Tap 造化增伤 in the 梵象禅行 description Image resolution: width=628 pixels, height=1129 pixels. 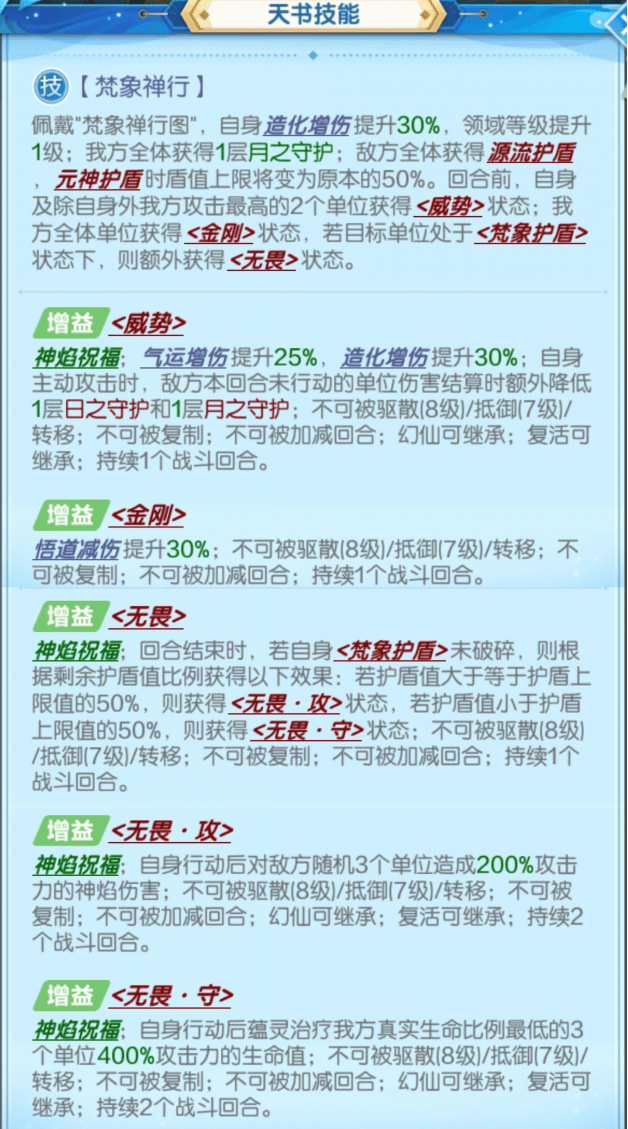tap(307, 126)
